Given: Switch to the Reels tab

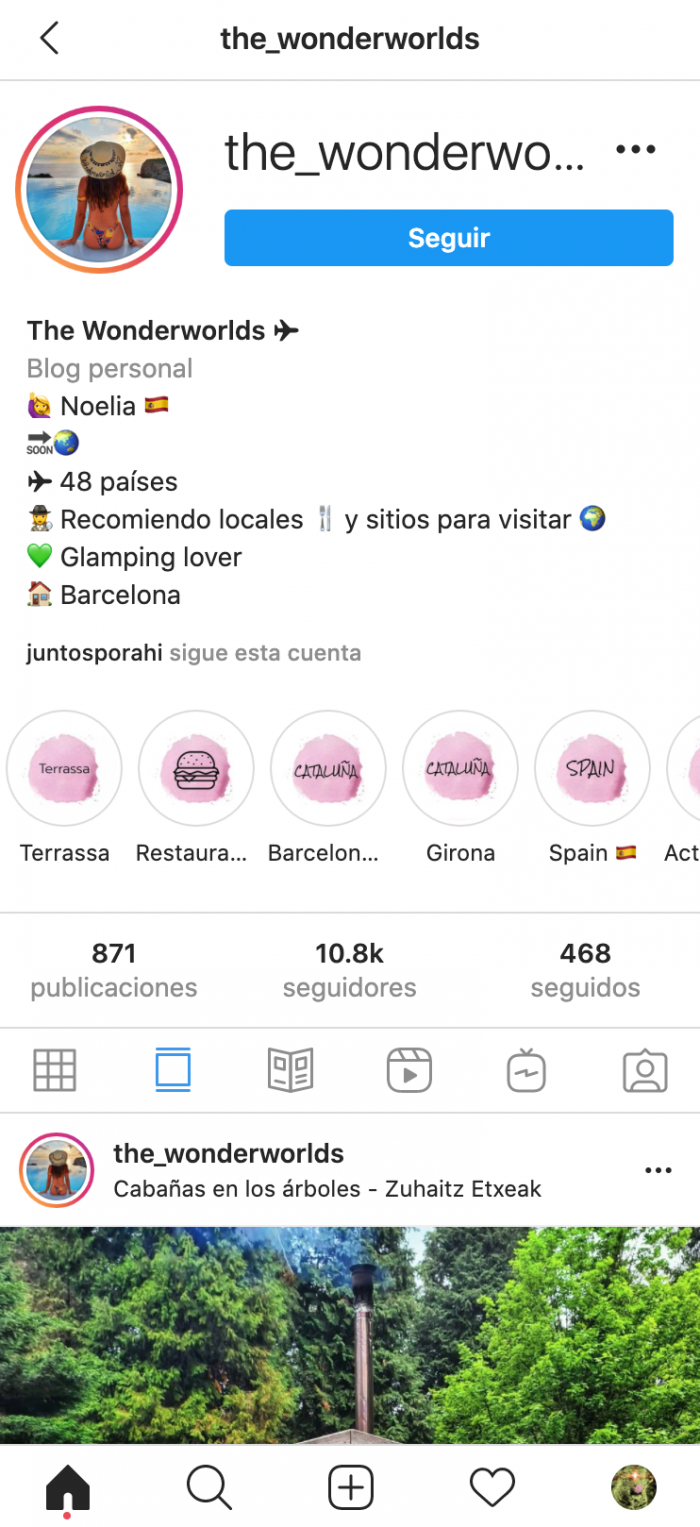Looking at the screenshot, I should click(x=409, y=1070).
